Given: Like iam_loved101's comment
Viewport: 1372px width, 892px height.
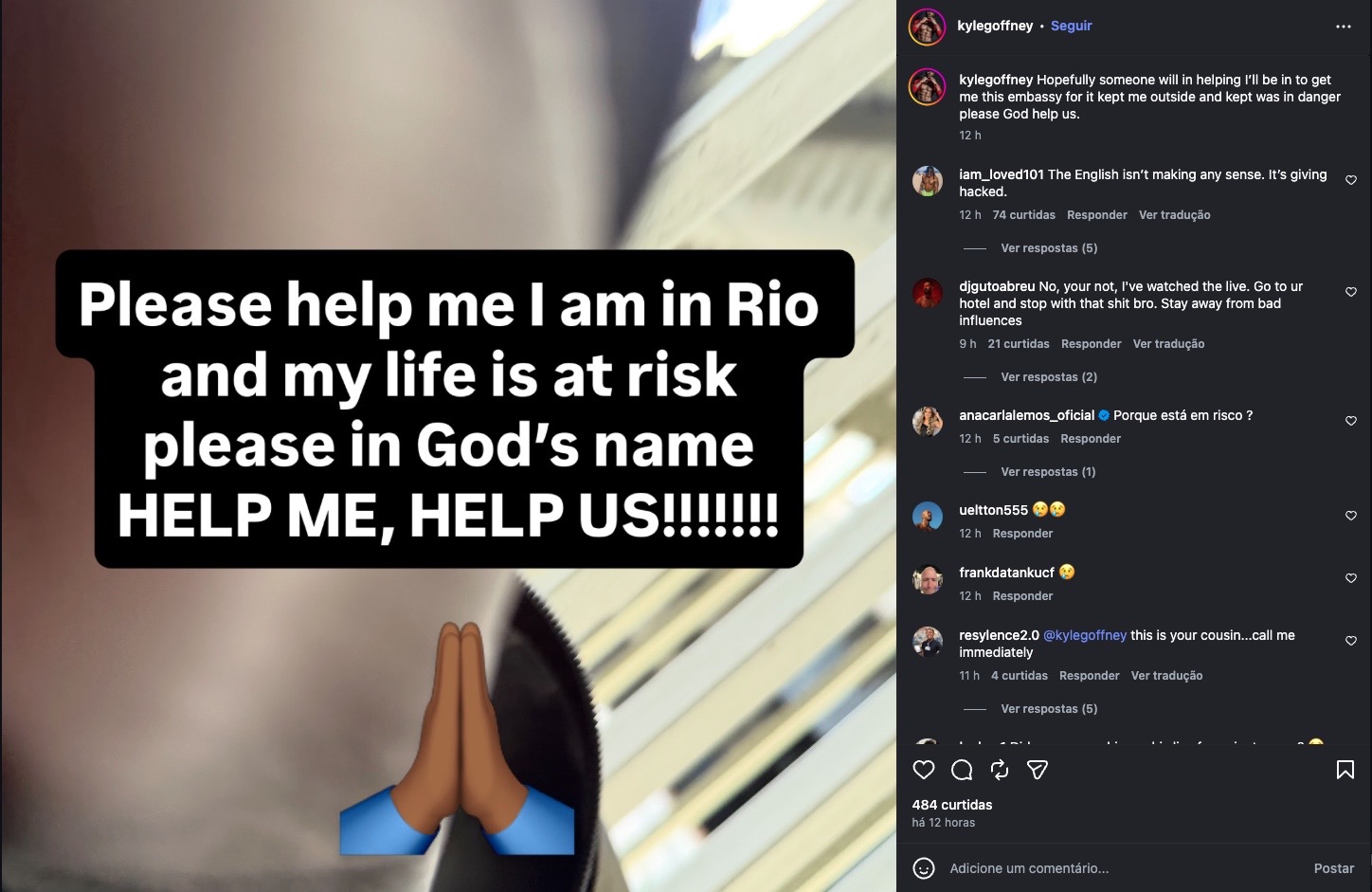Looking at the screenshot, I should [1351, 180].
